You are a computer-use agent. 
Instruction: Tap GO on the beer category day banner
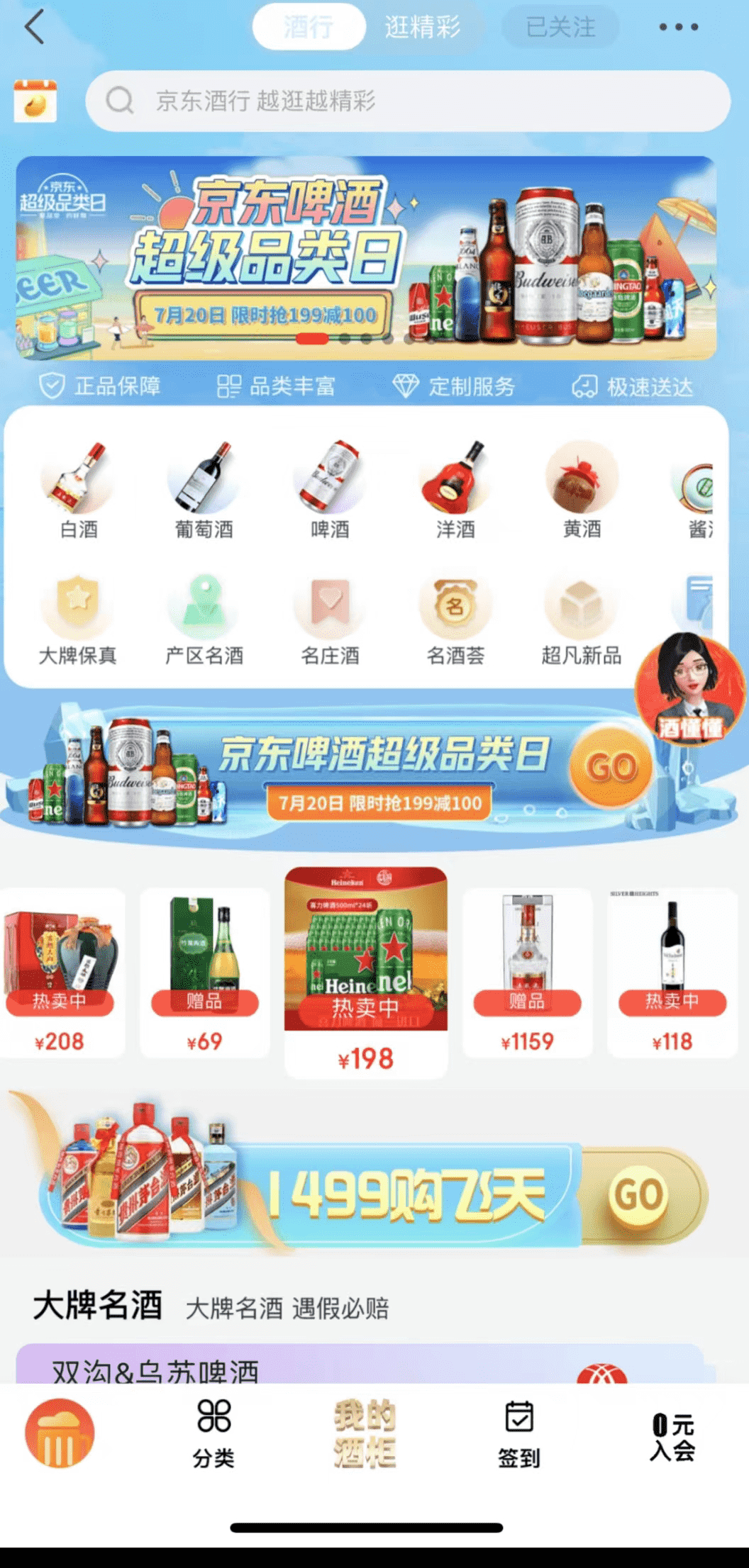point(611,768)
